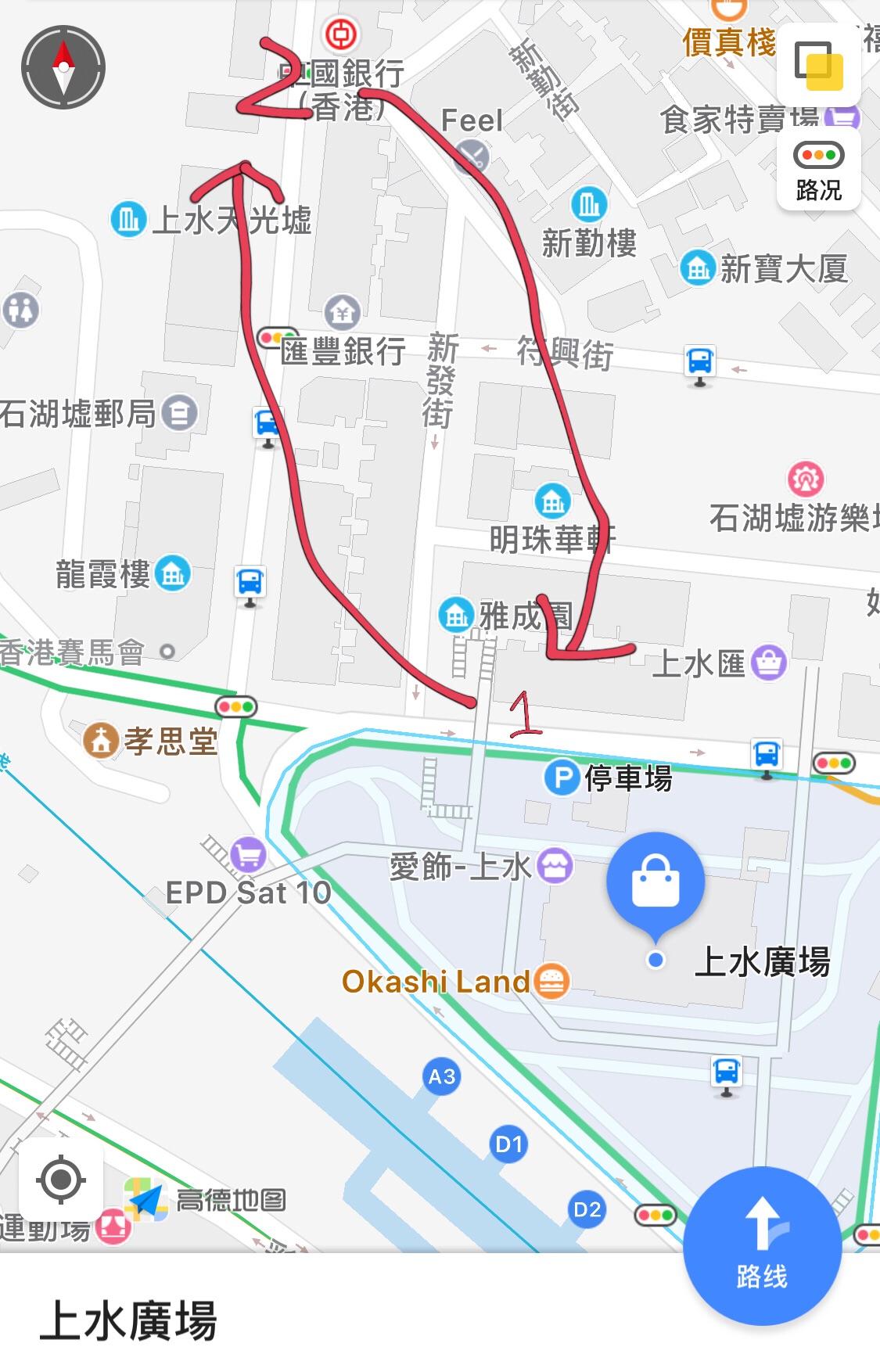Select the D1 station exit marker
The width and height of the screenshot is (880, 1372).
coord(509,1144)
